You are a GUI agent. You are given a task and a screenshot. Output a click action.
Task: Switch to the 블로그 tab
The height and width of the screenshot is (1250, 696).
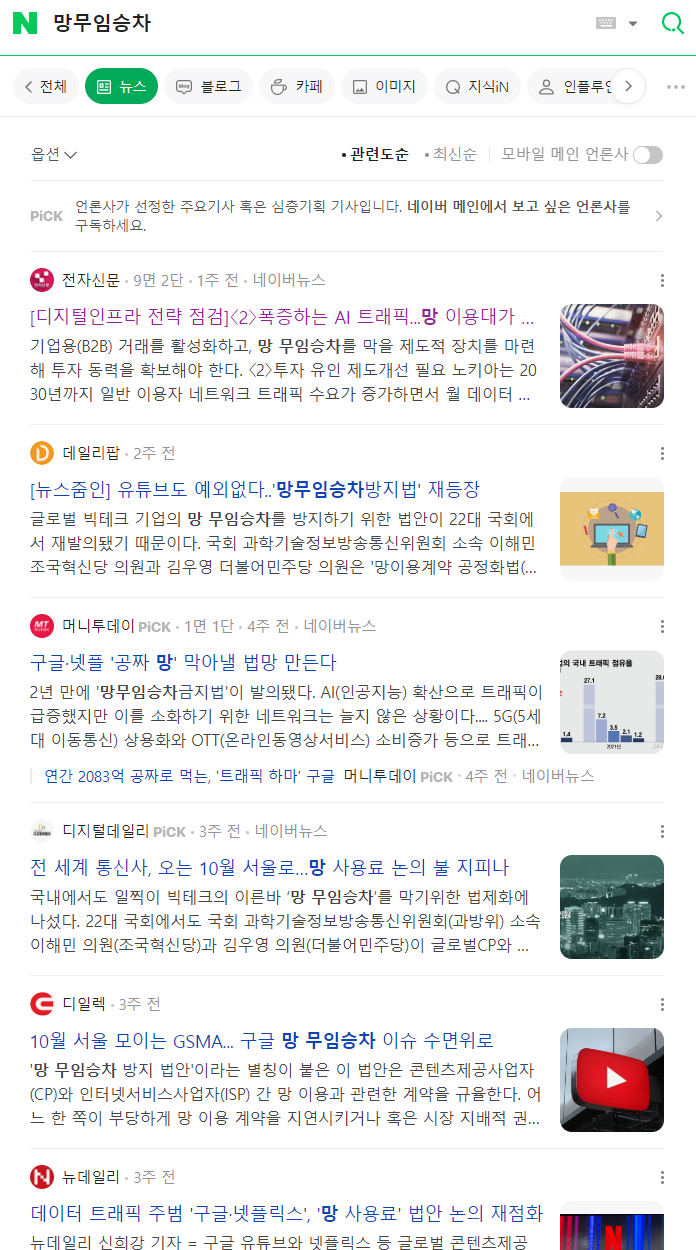tap(208, 87)
